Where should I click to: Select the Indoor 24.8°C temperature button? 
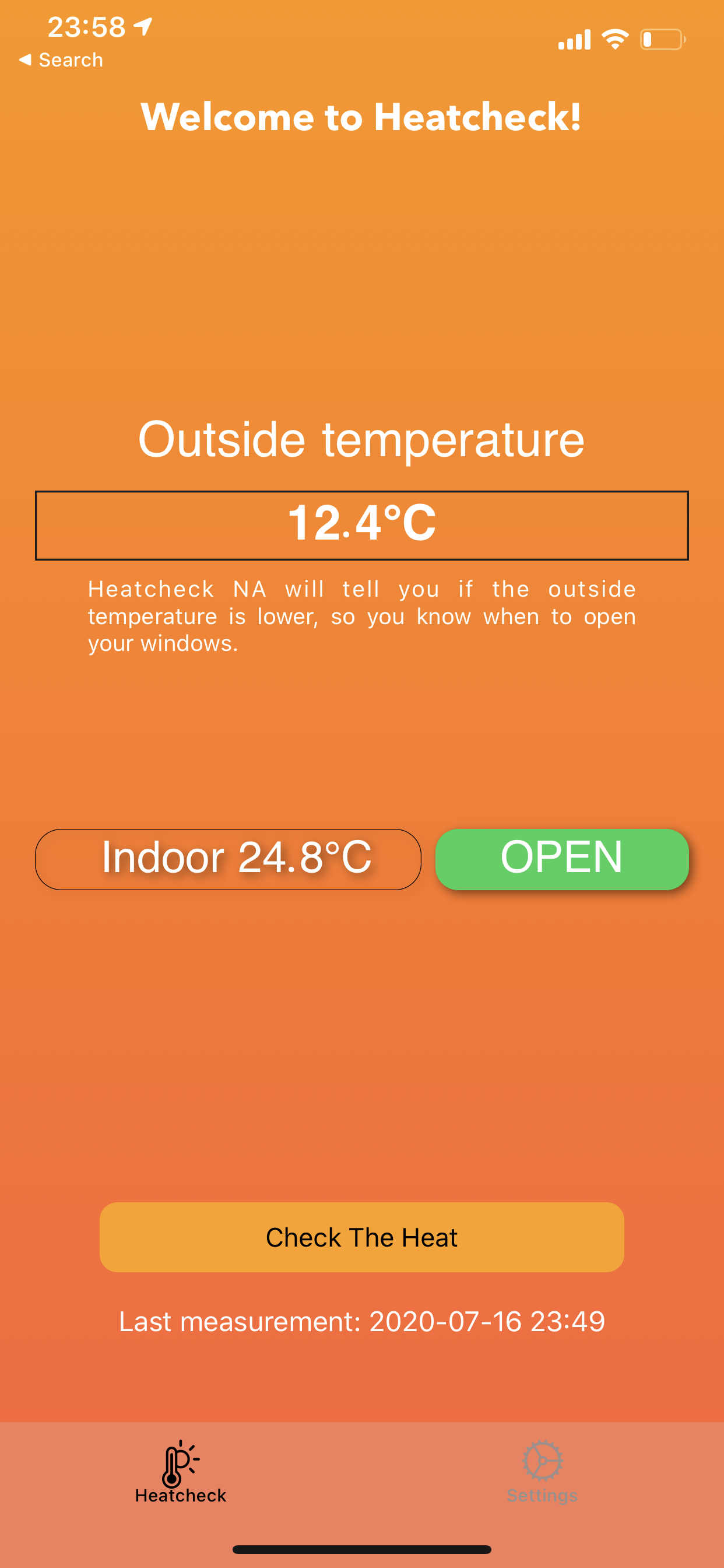(228, 859)
